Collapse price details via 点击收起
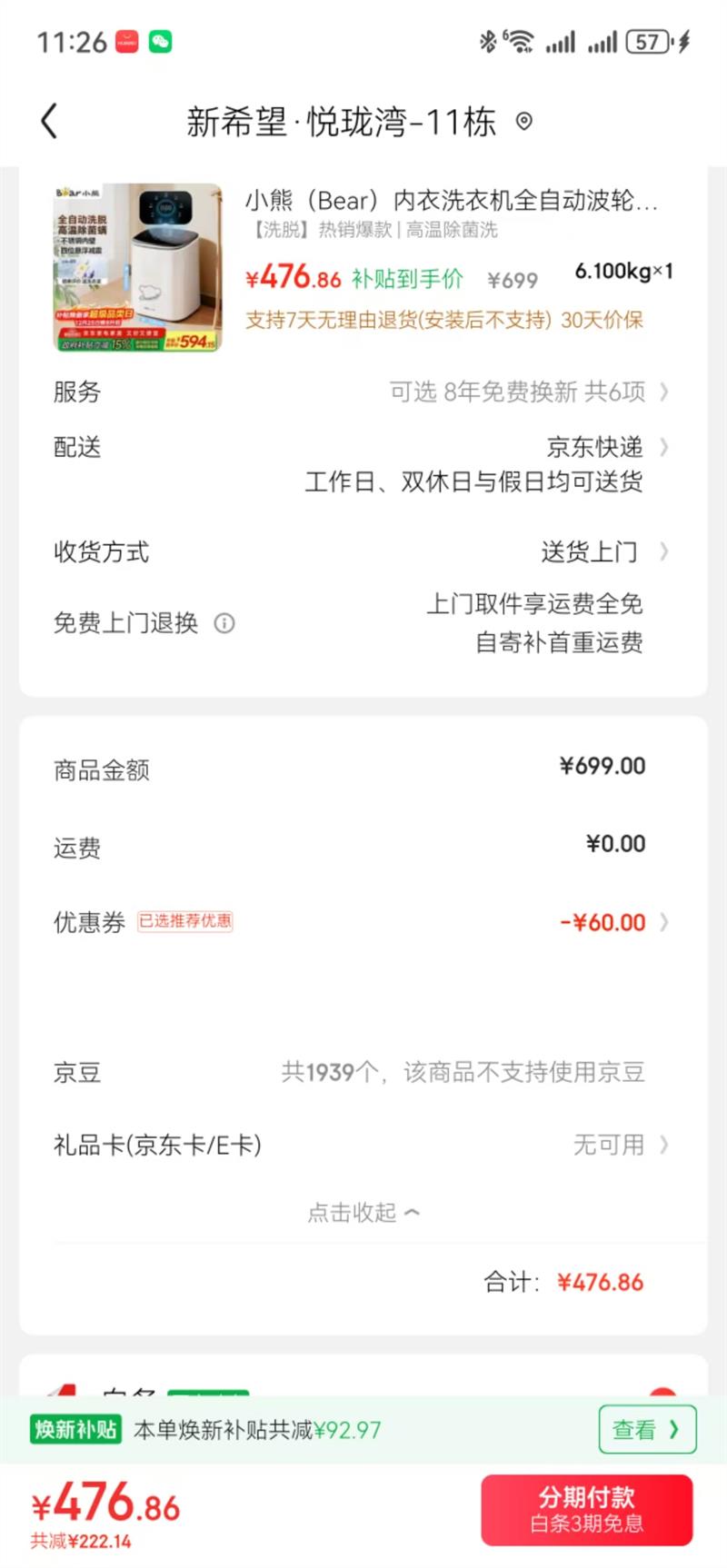Image resolution: width=727 pixels, height=1568 pixels. (363, 1213)
